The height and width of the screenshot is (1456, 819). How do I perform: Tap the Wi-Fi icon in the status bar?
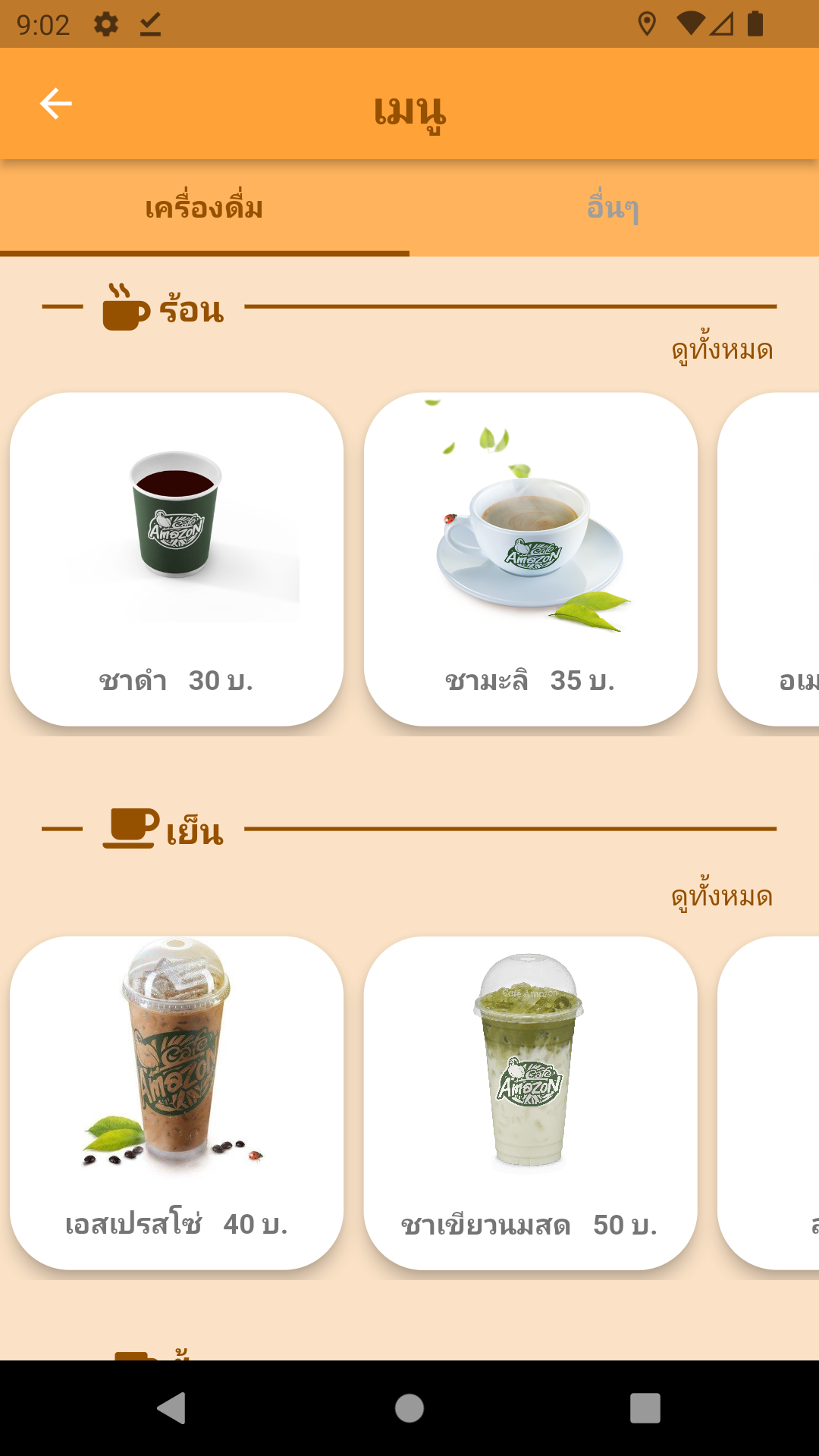click(690, 24)
